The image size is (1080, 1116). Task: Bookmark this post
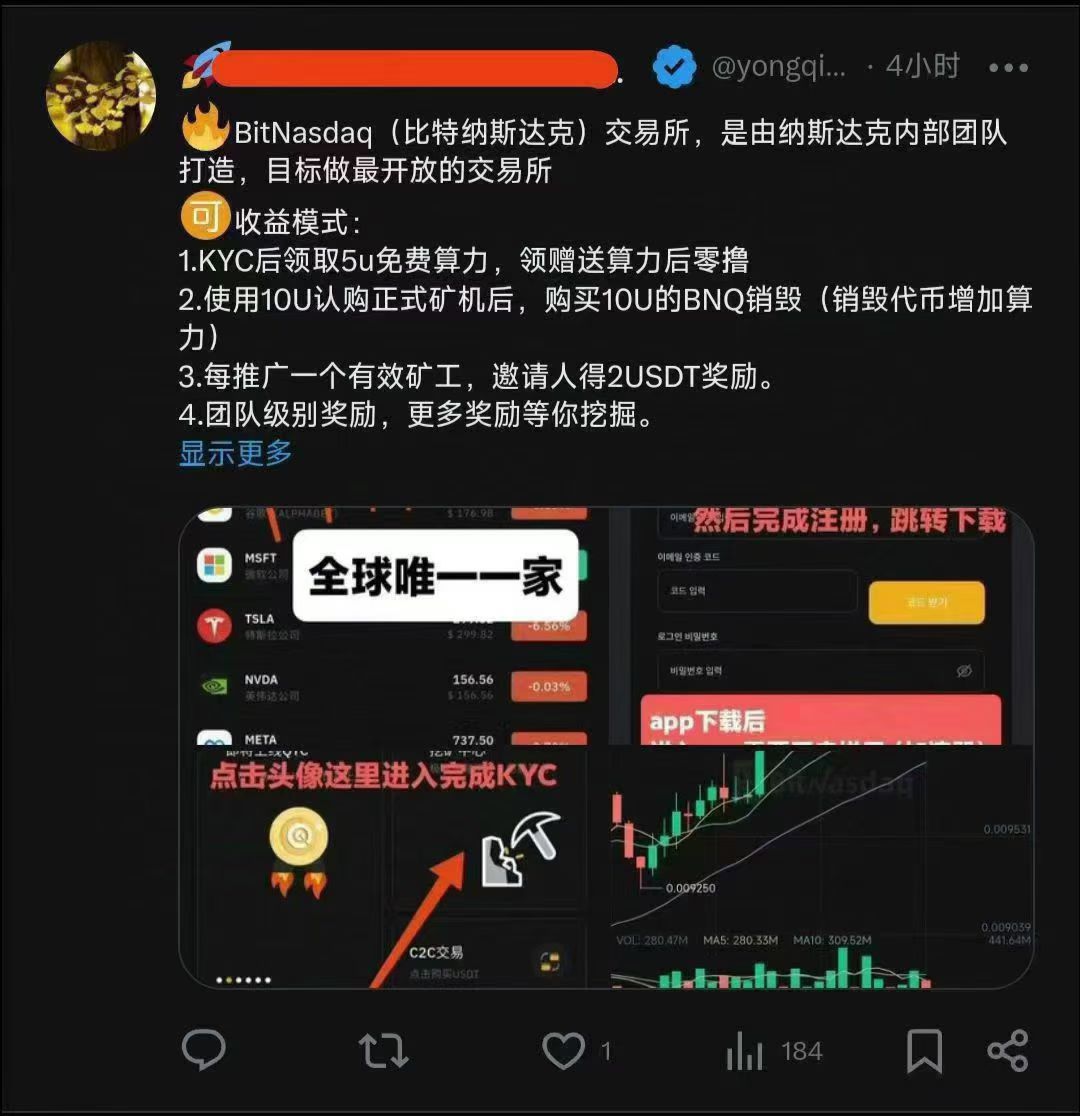pyautogui.click(x=923, y=1051)
